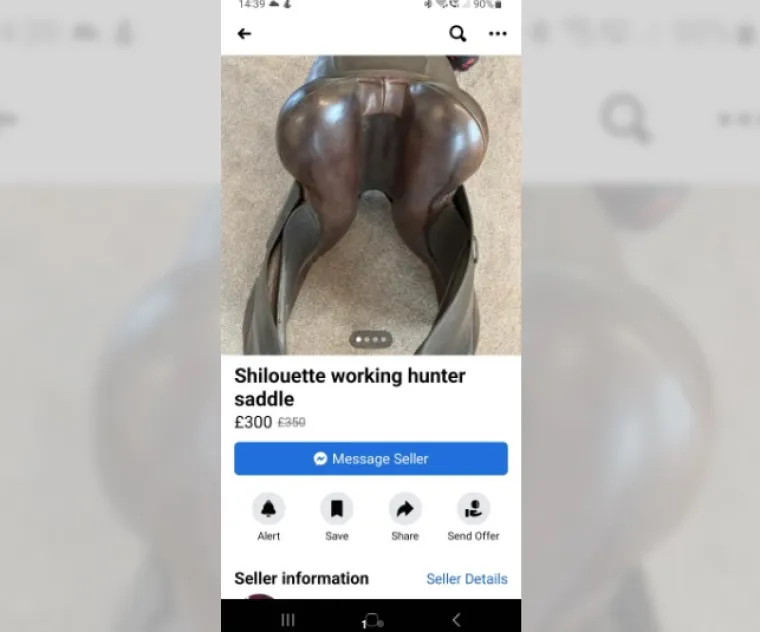
Task: Tap the Message Seller button
Action: (x=370, y=459)
